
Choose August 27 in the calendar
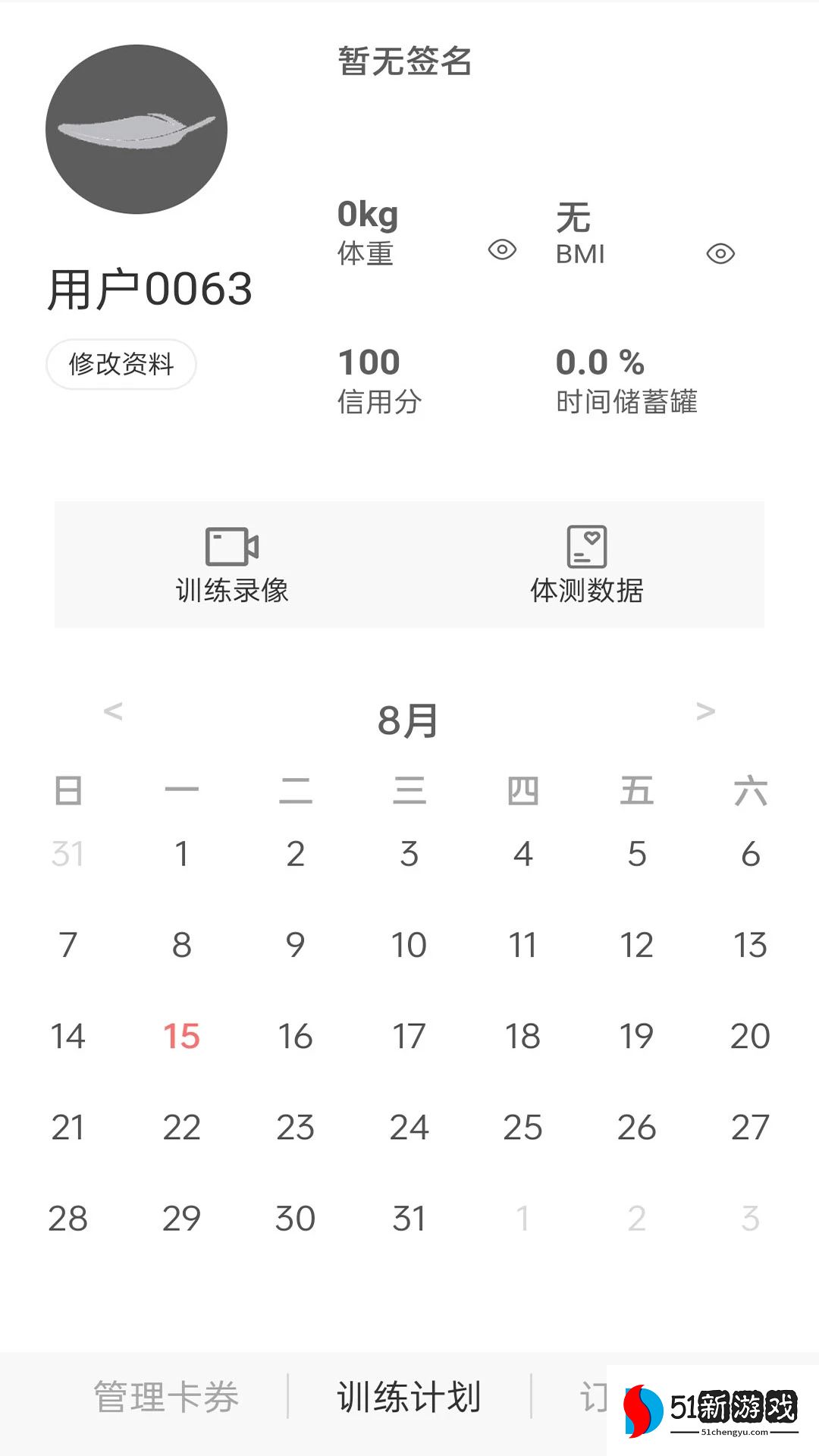click(750, 1127)
